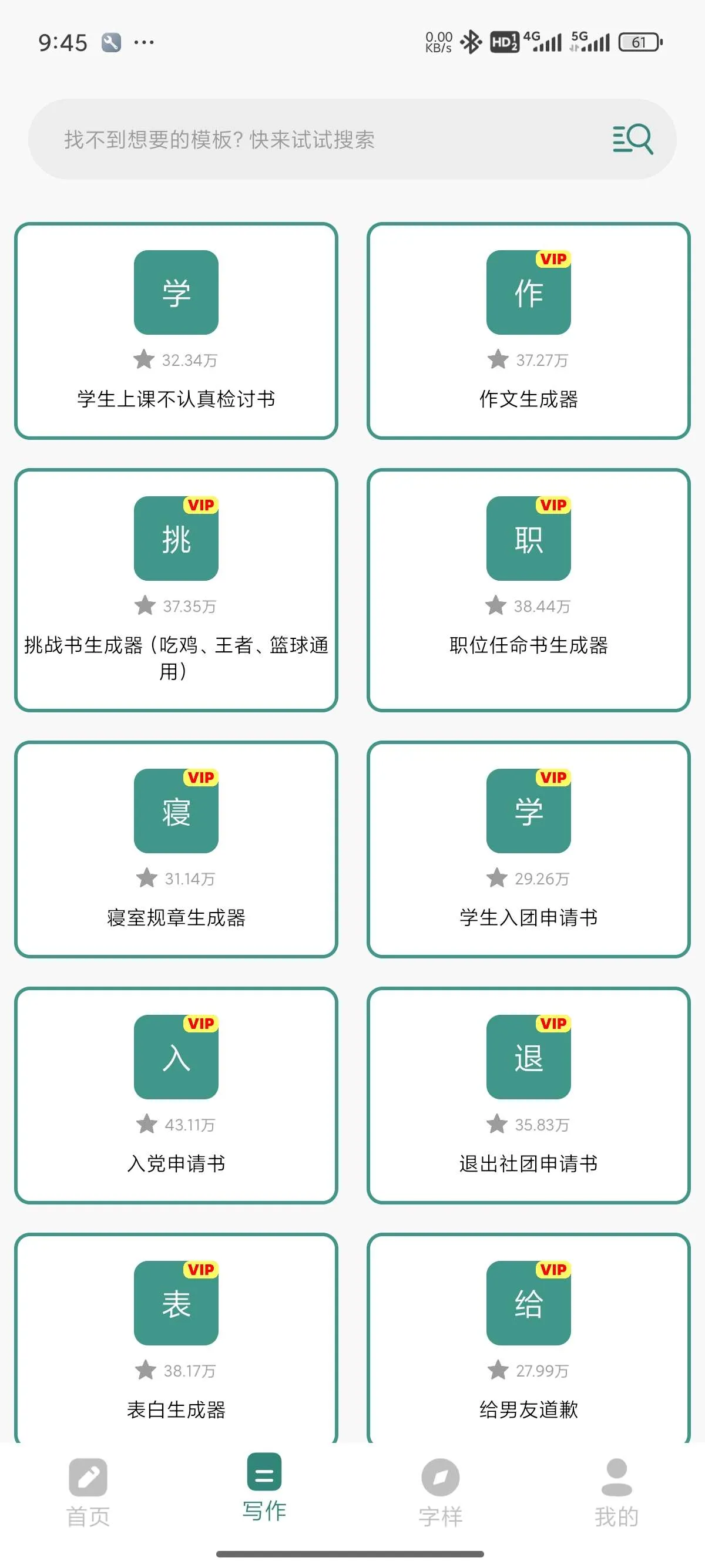This screenshot has width=705, height=1568.
Task: Tap the VIP badge on 作文生成器
Action: [554, 259]
